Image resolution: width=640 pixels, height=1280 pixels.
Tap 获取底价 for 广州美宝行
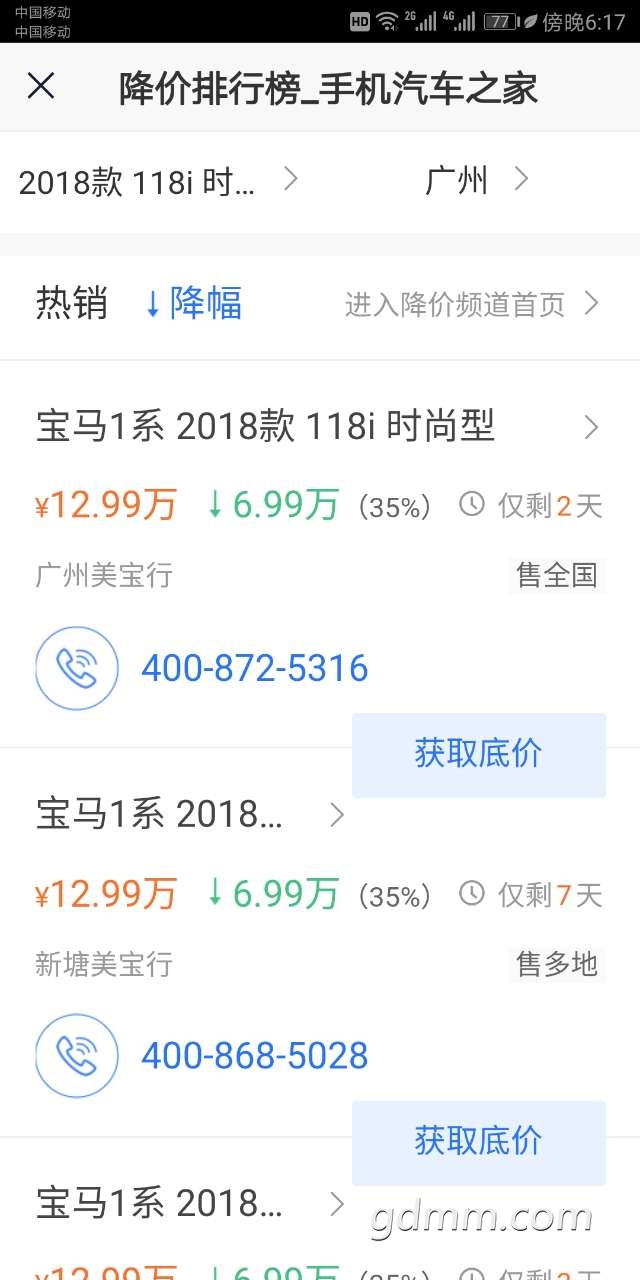tap(478, 754)
